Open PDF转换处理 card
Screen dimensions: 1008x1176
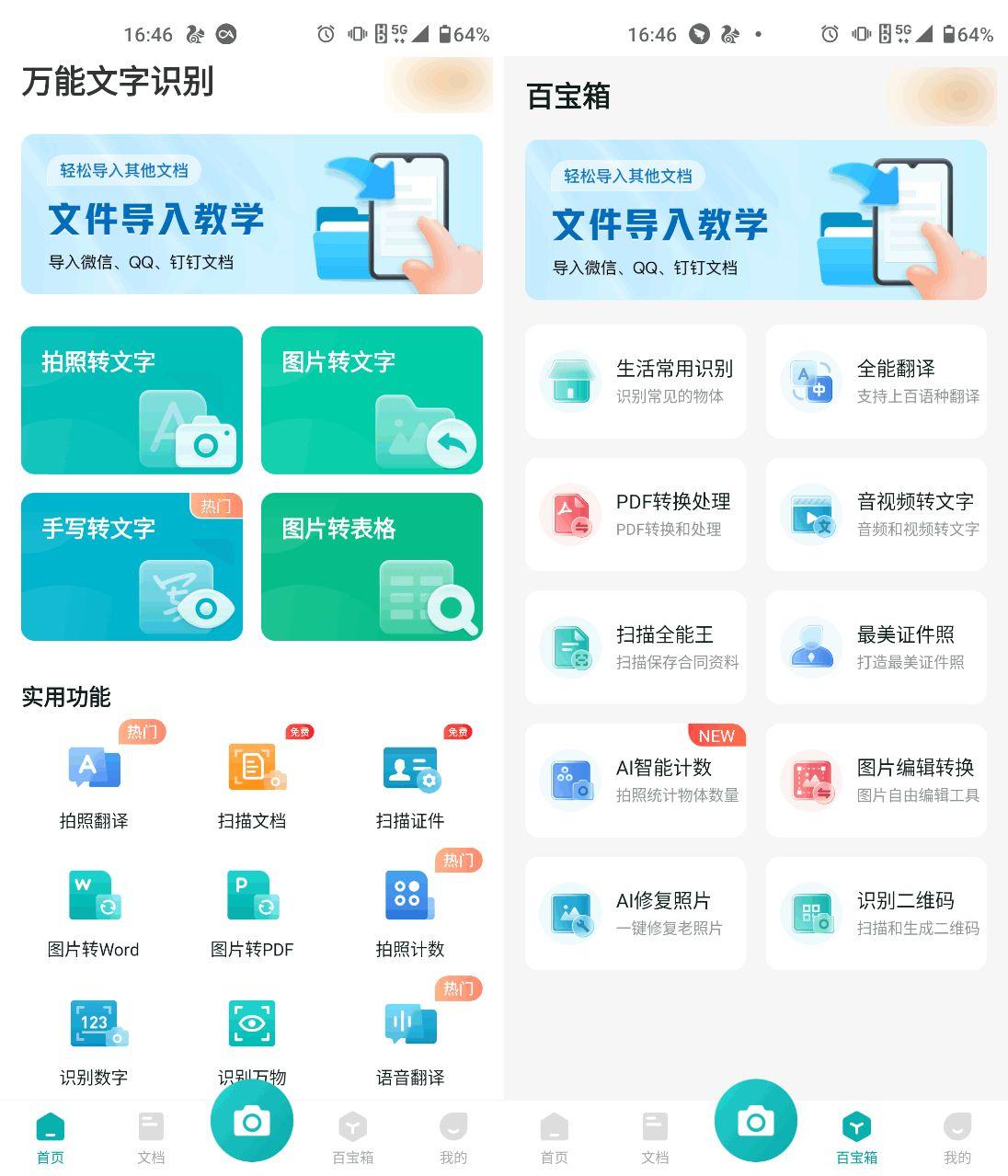[636, 515]
